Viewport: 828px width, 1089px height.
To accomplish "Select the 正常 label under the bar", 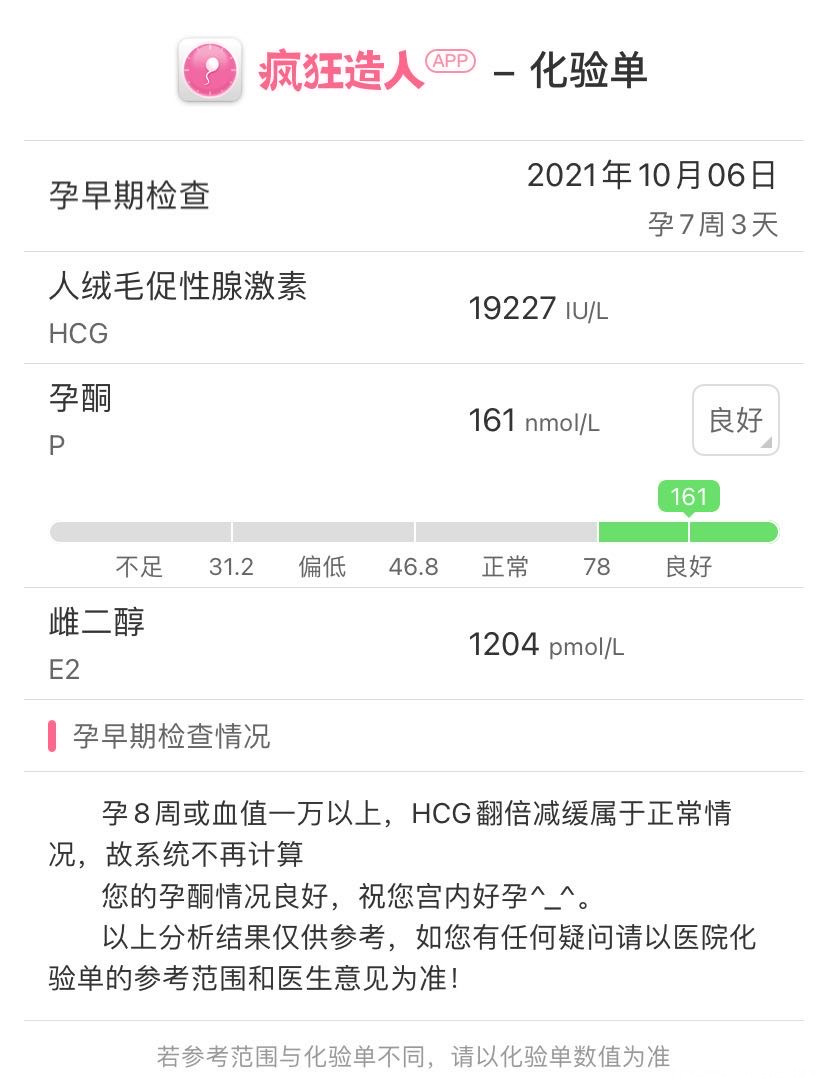I will (x=506, y=567).
